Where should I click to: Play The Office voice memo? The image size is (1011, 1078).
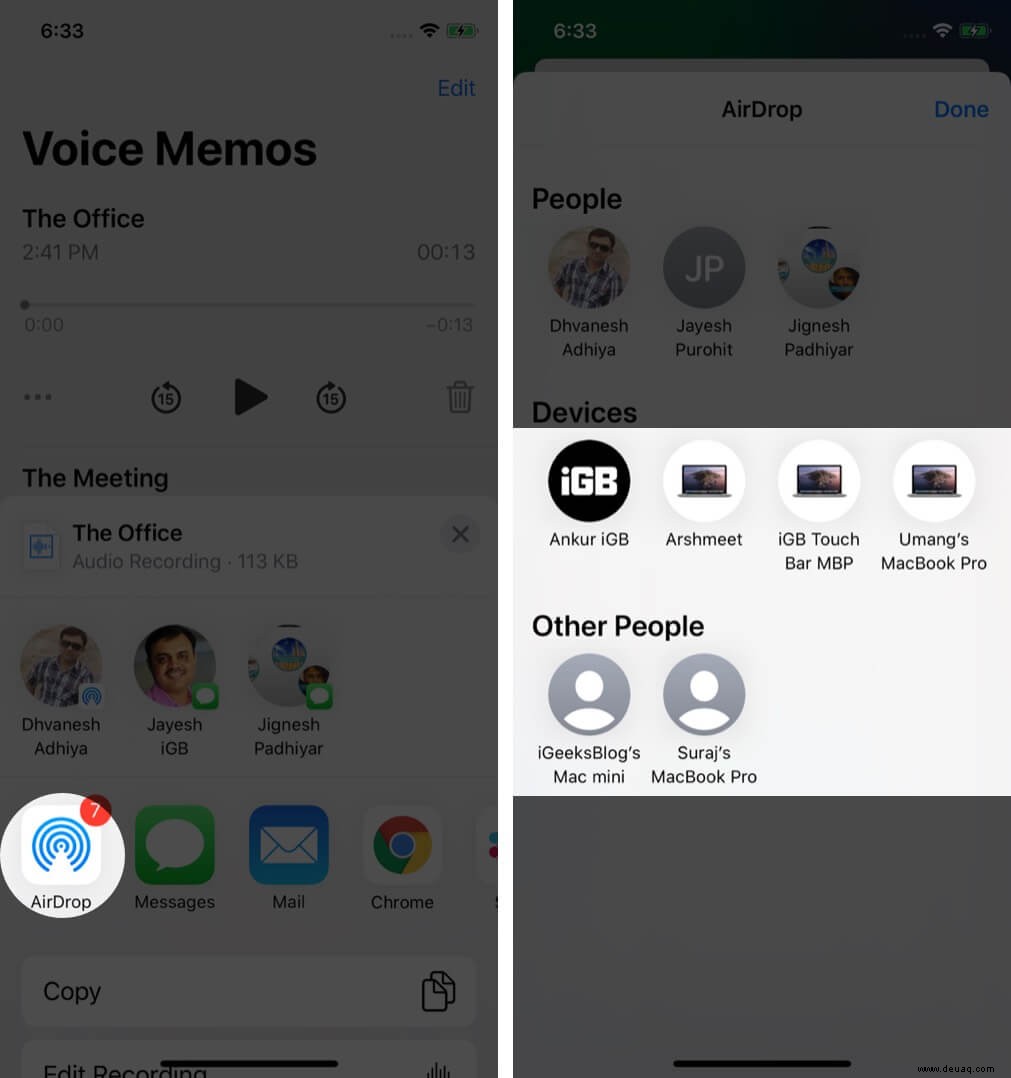pos(249,398)
